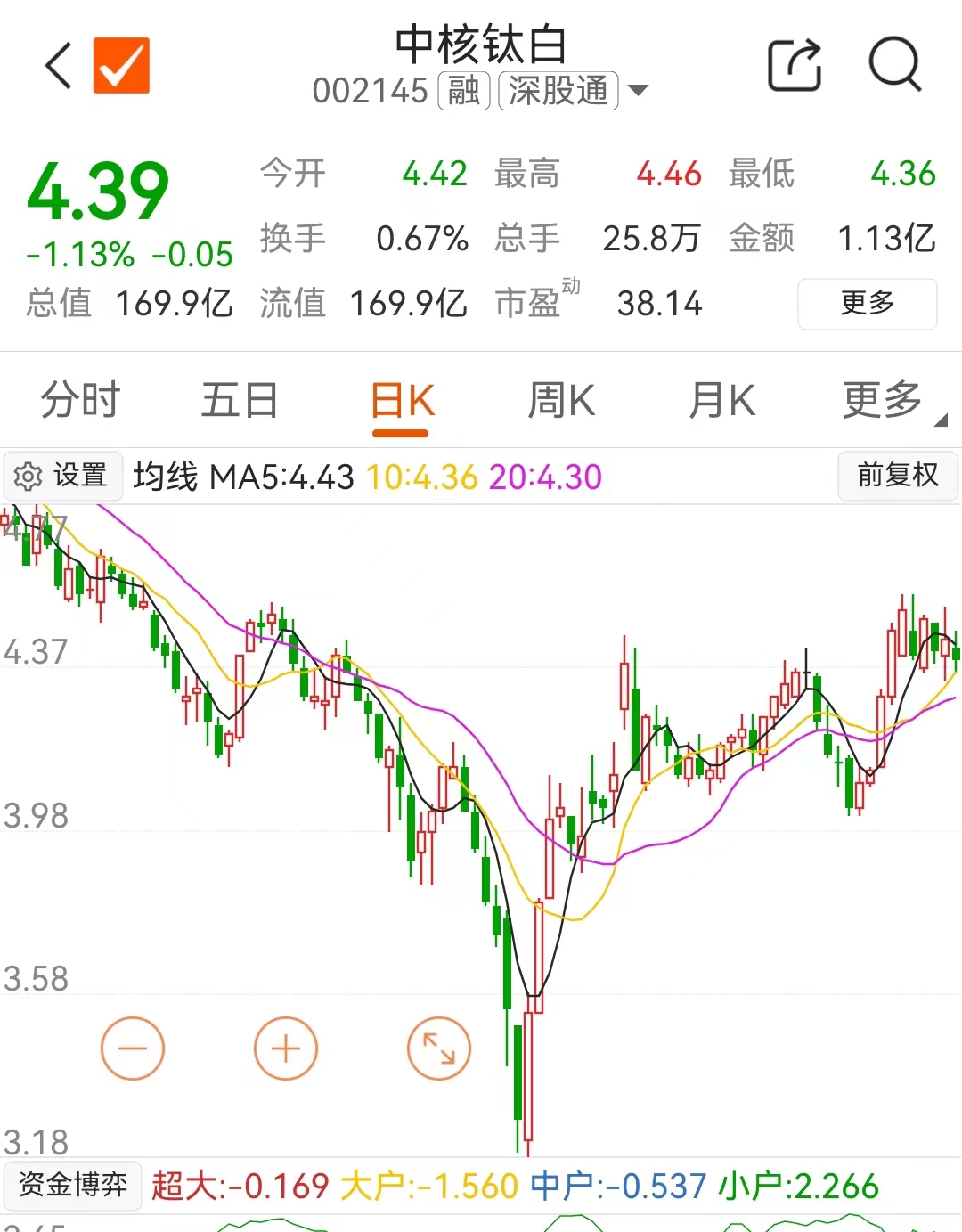Screen dimensions: 962x1232
Task: Switch to the 分时 chart tab
Action: [x=80, y=400]
